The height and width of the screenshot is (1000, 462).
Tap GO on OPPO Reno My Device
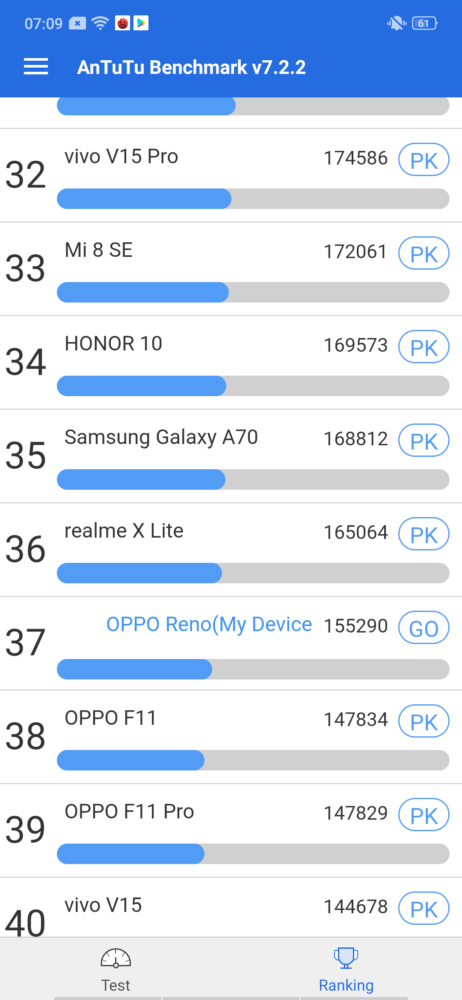[424, 629]
